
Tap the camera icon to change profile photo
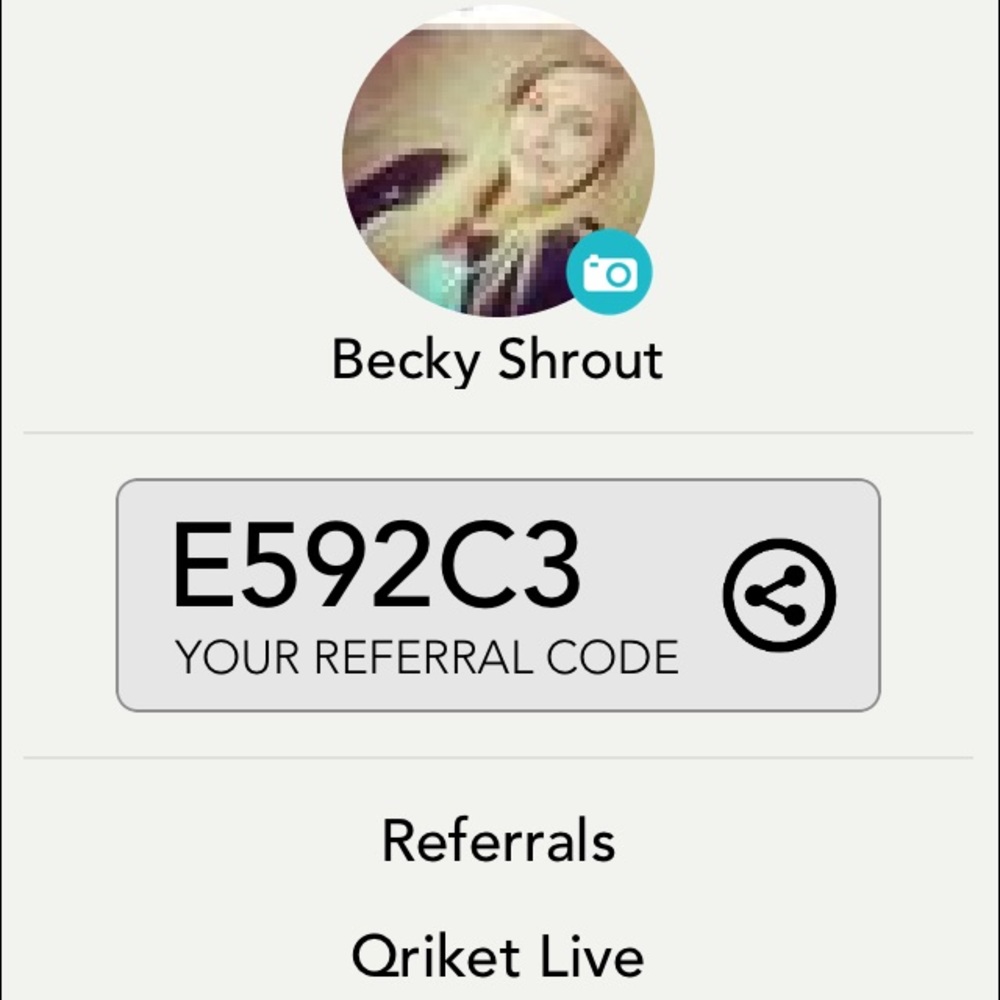(x=610, y=272)
